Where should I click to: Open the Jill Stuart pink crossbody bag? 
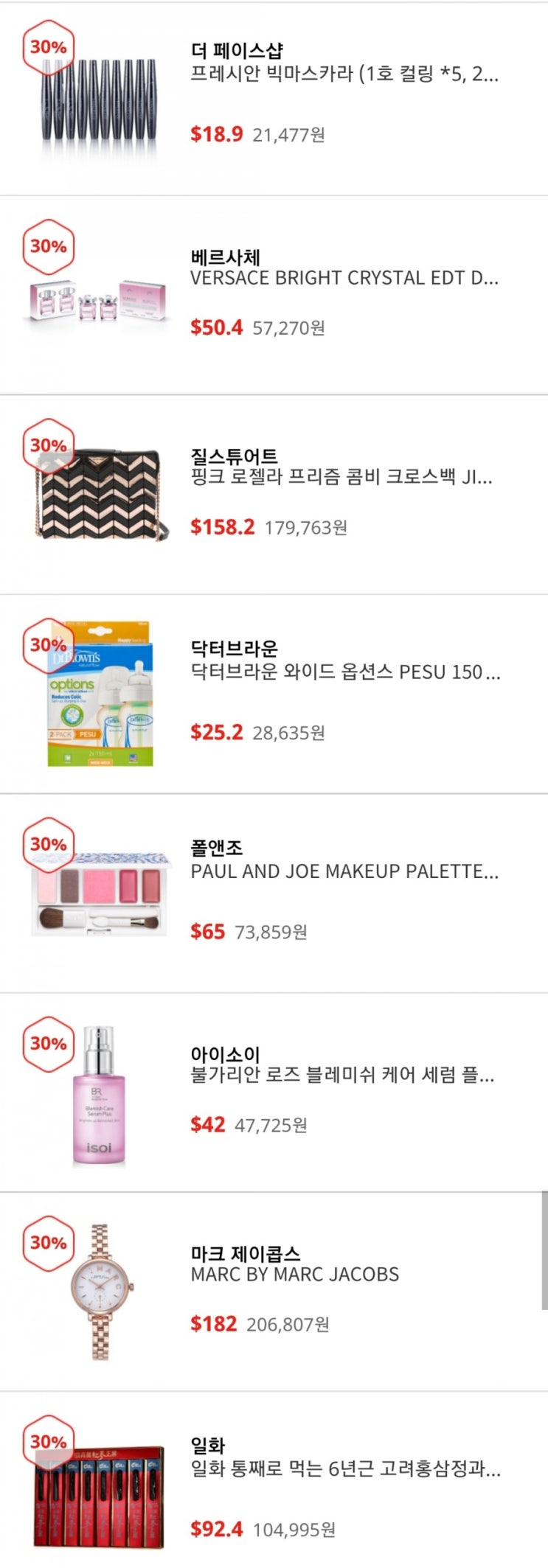coord(341,477)
